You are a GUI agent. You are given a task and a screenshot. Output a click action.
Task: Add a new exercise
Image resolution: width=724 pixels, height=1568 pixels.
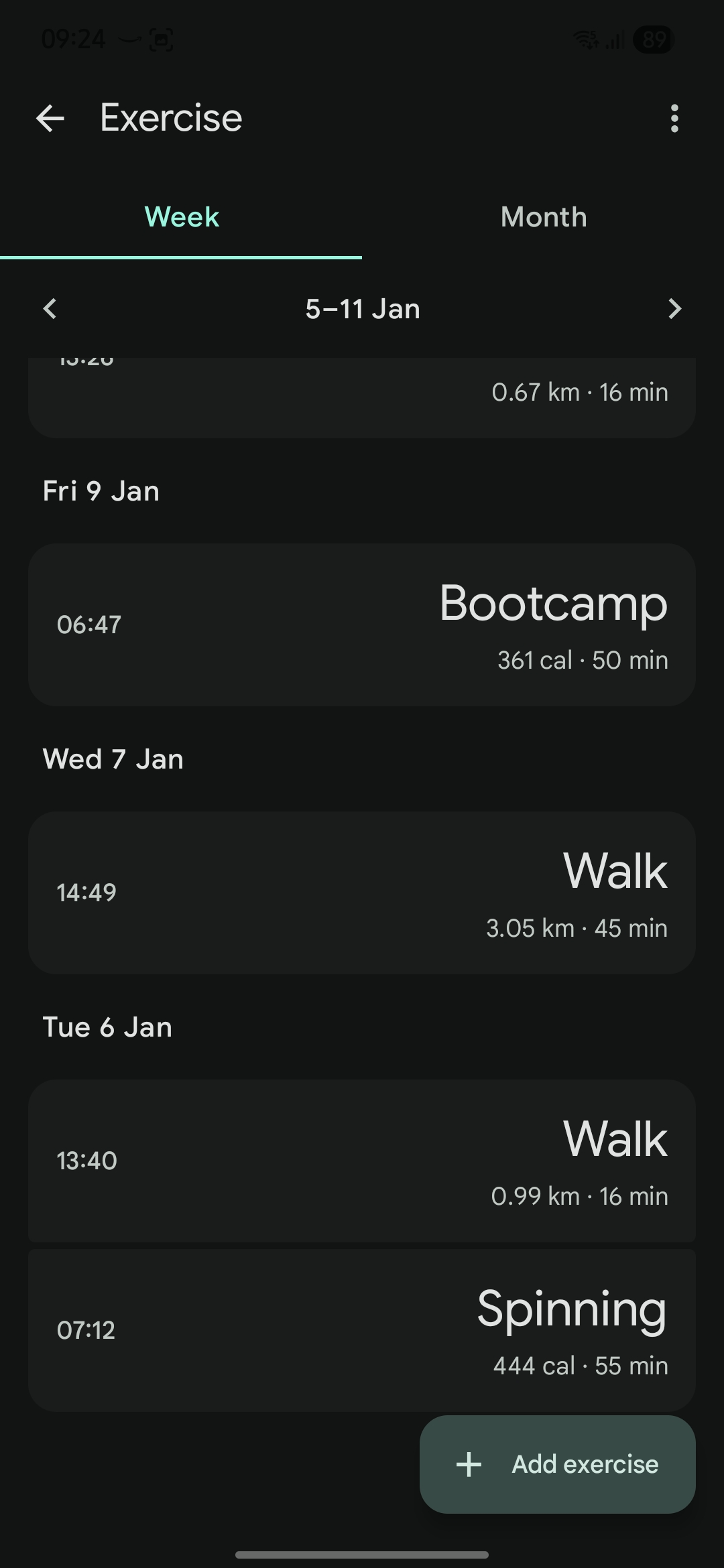pyautogui.click(x=557, y=1464)
